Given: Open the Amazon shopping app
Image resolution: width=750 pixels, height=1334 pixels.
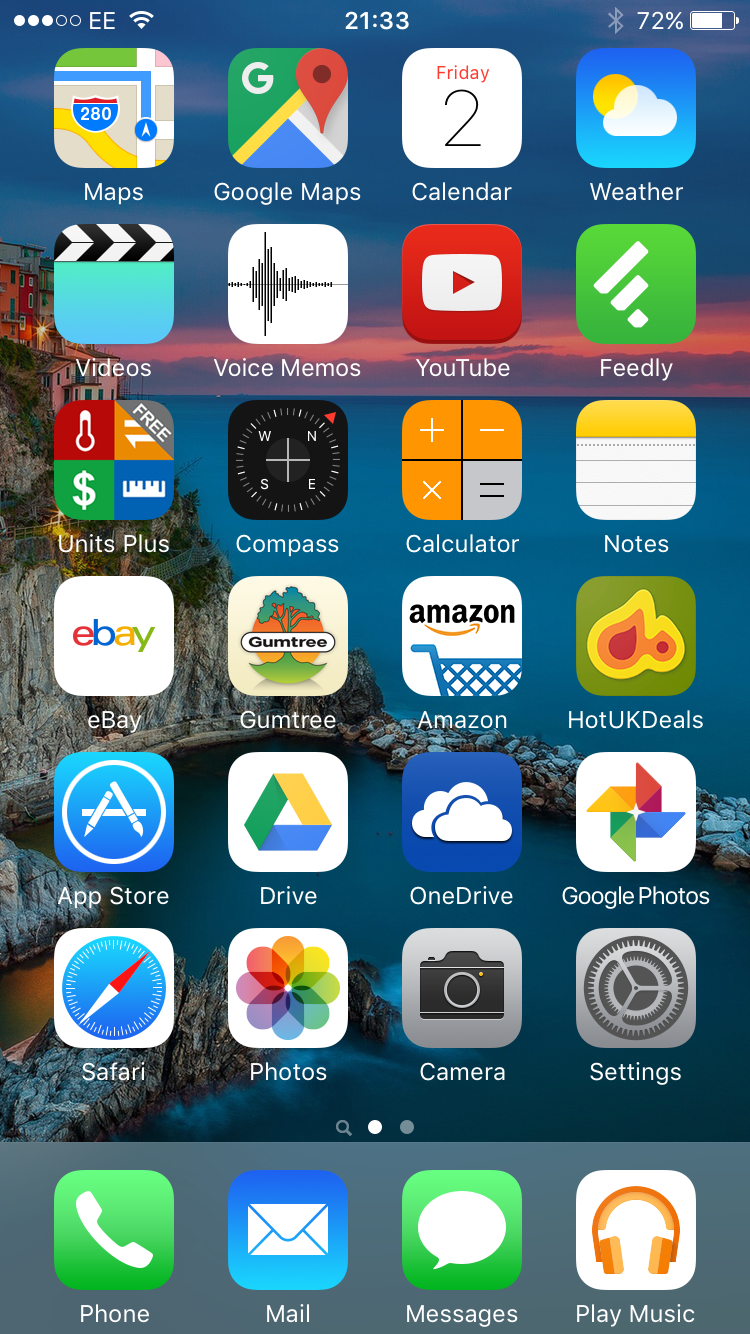Looking at the screenshot, I should pyautogui.click(x=462, y=636).
